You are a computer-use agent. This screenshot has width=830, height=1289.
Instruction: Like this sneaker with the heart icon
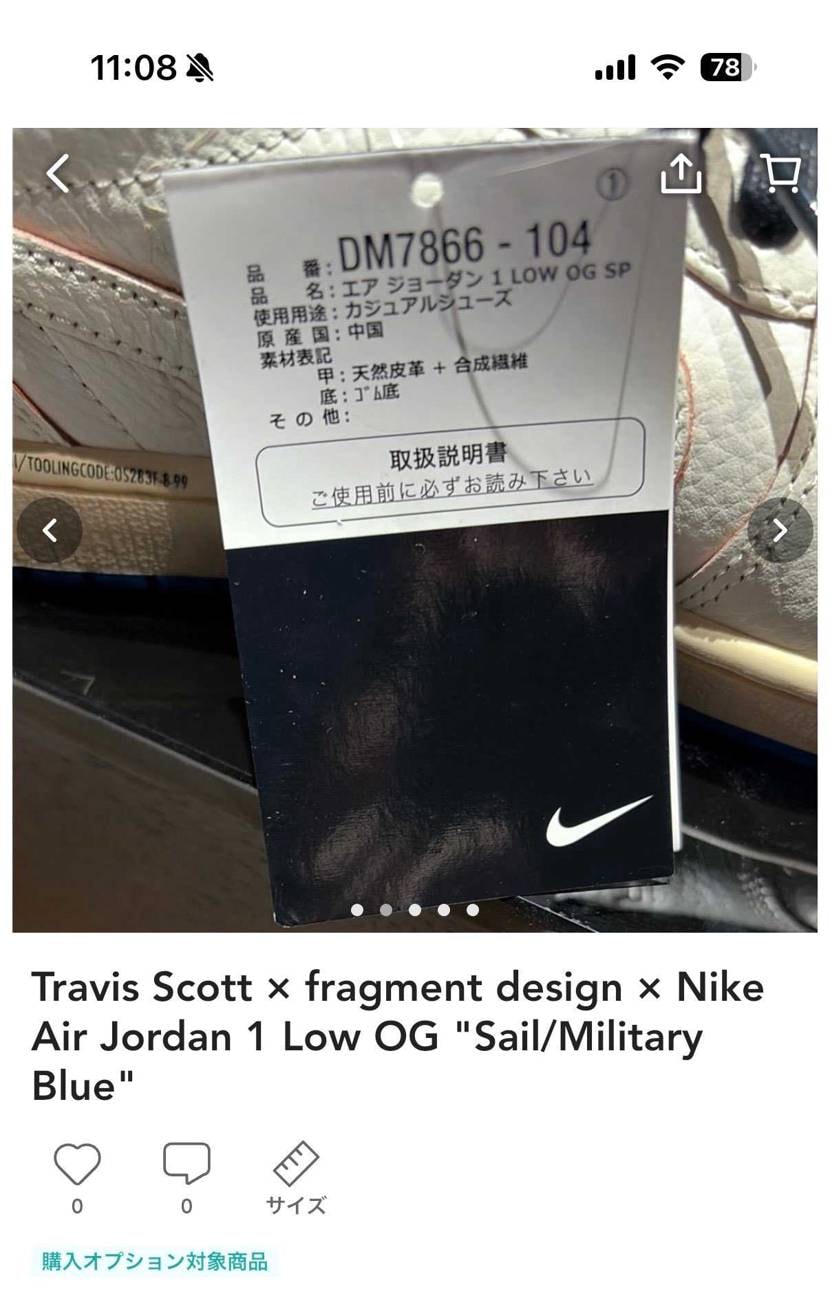point(77,1166)
